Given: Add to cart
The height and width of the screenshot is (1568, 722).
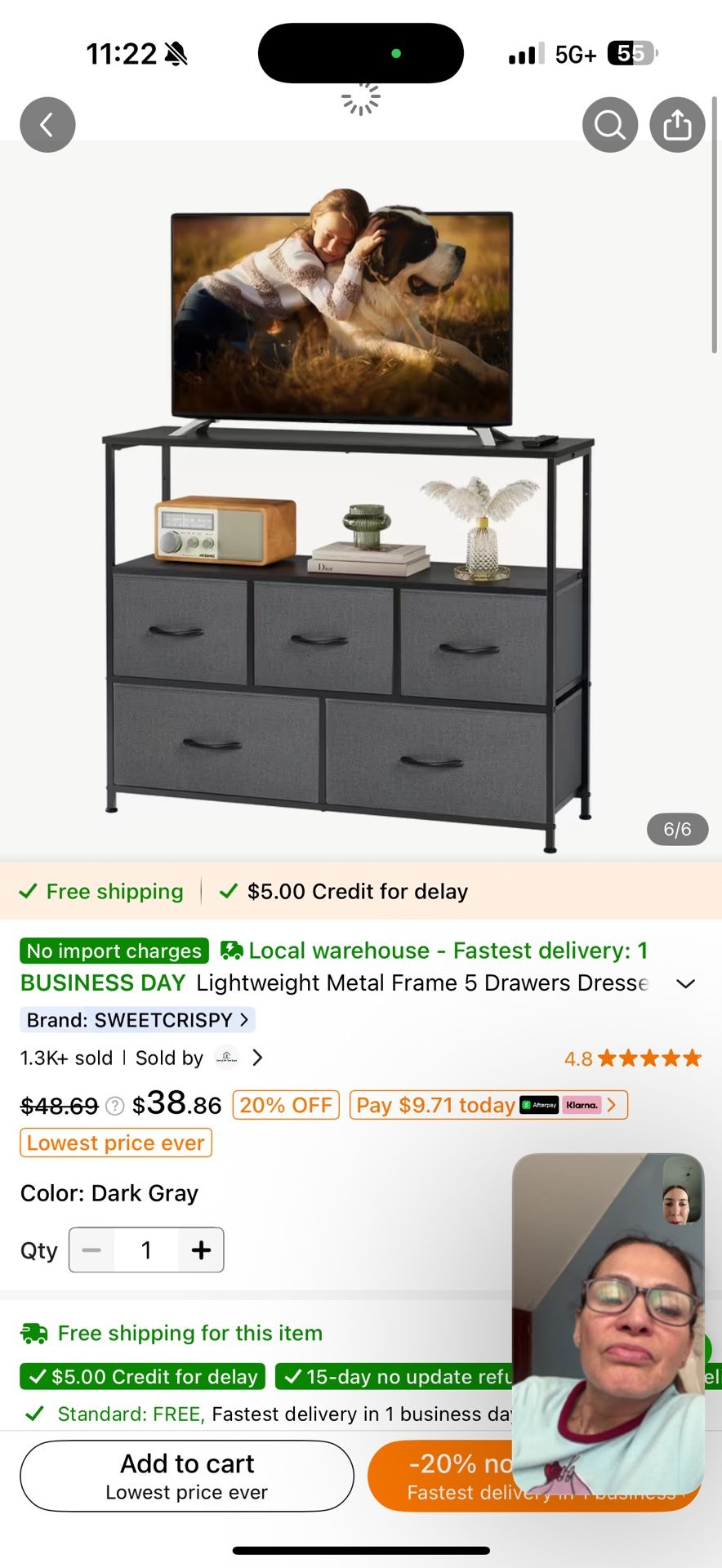Looking at the screenshot, I should coord(187,1476).
